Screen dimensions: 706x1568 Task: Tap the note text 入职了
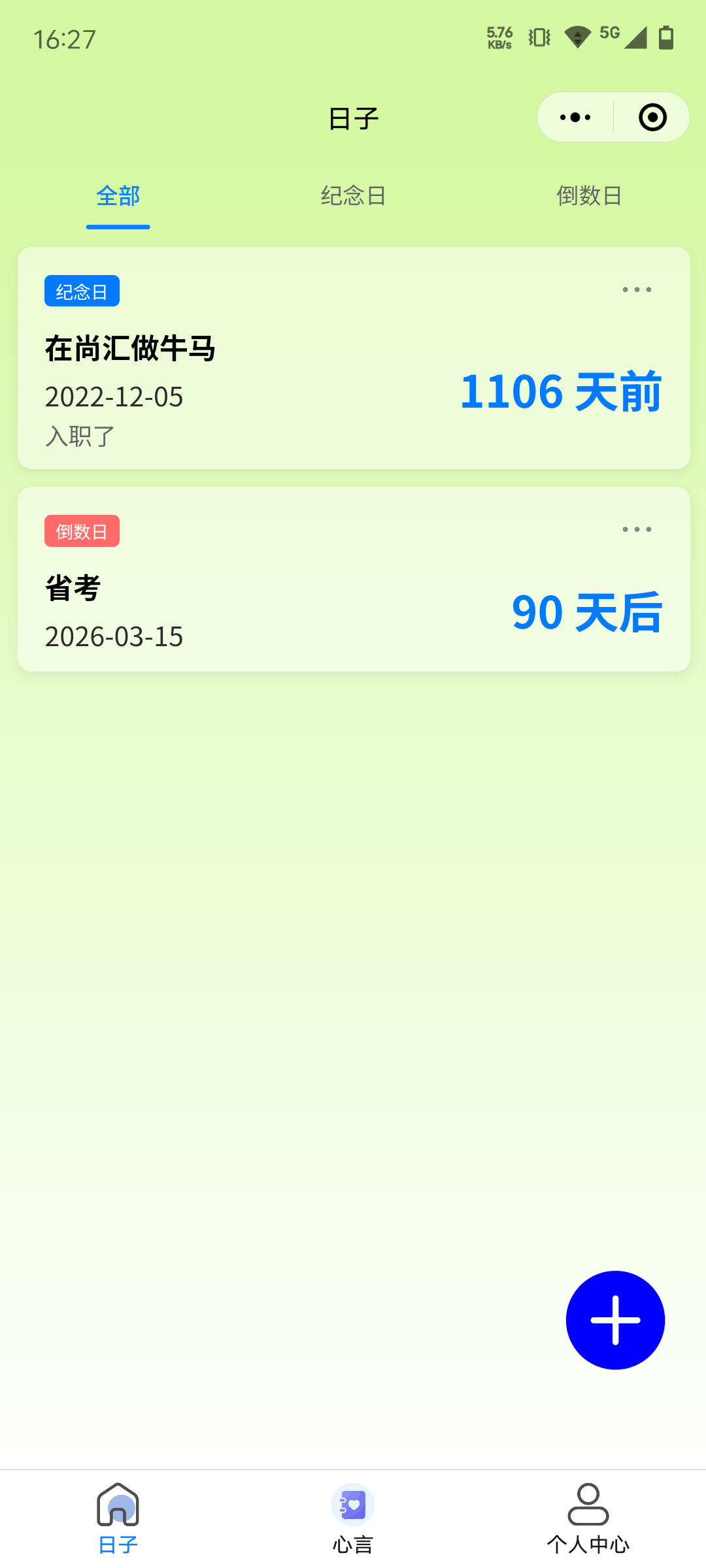coord(79,436)
